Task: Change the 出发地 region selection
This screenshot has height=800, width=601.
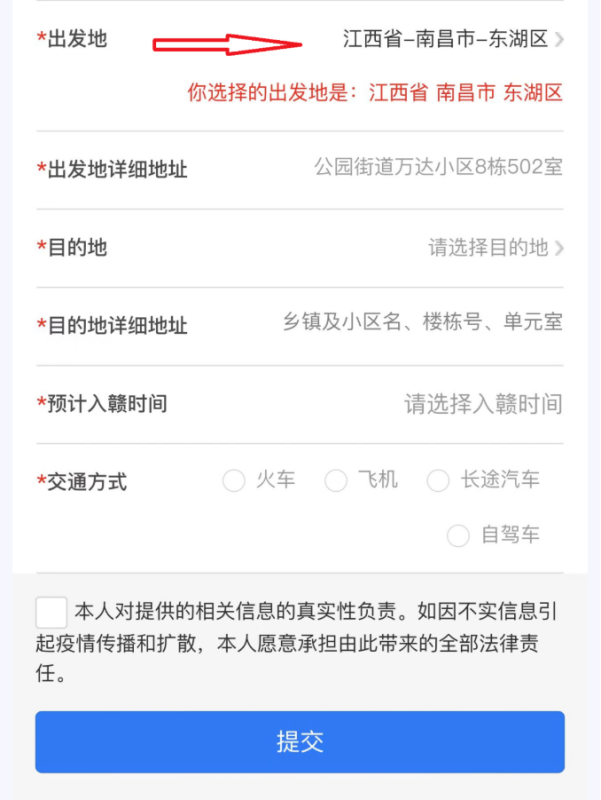Action: (x=452, y=40)
